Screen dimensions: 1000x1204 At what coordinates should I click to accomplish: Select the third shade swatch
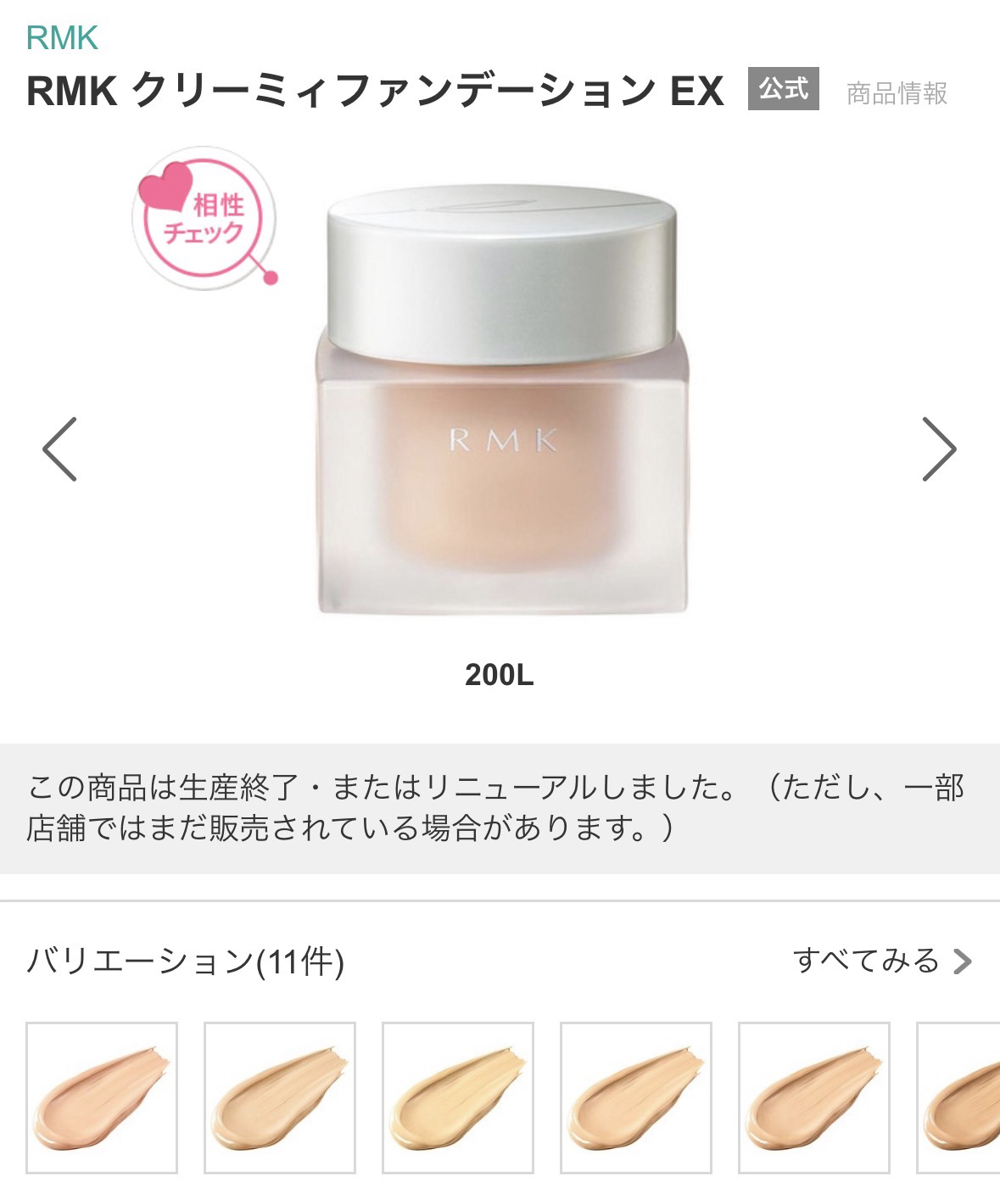(x=458, y=1098)
